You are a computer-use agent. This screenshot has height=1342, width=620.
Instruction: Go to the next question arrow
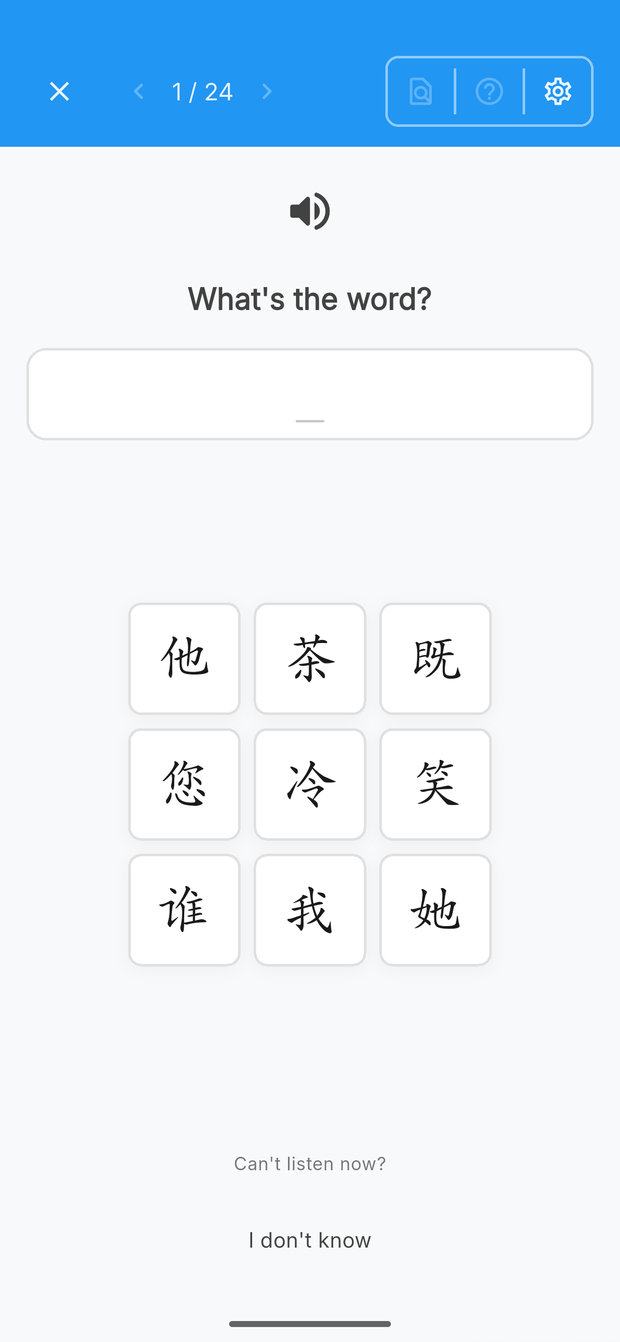click(x=266, y=92)
